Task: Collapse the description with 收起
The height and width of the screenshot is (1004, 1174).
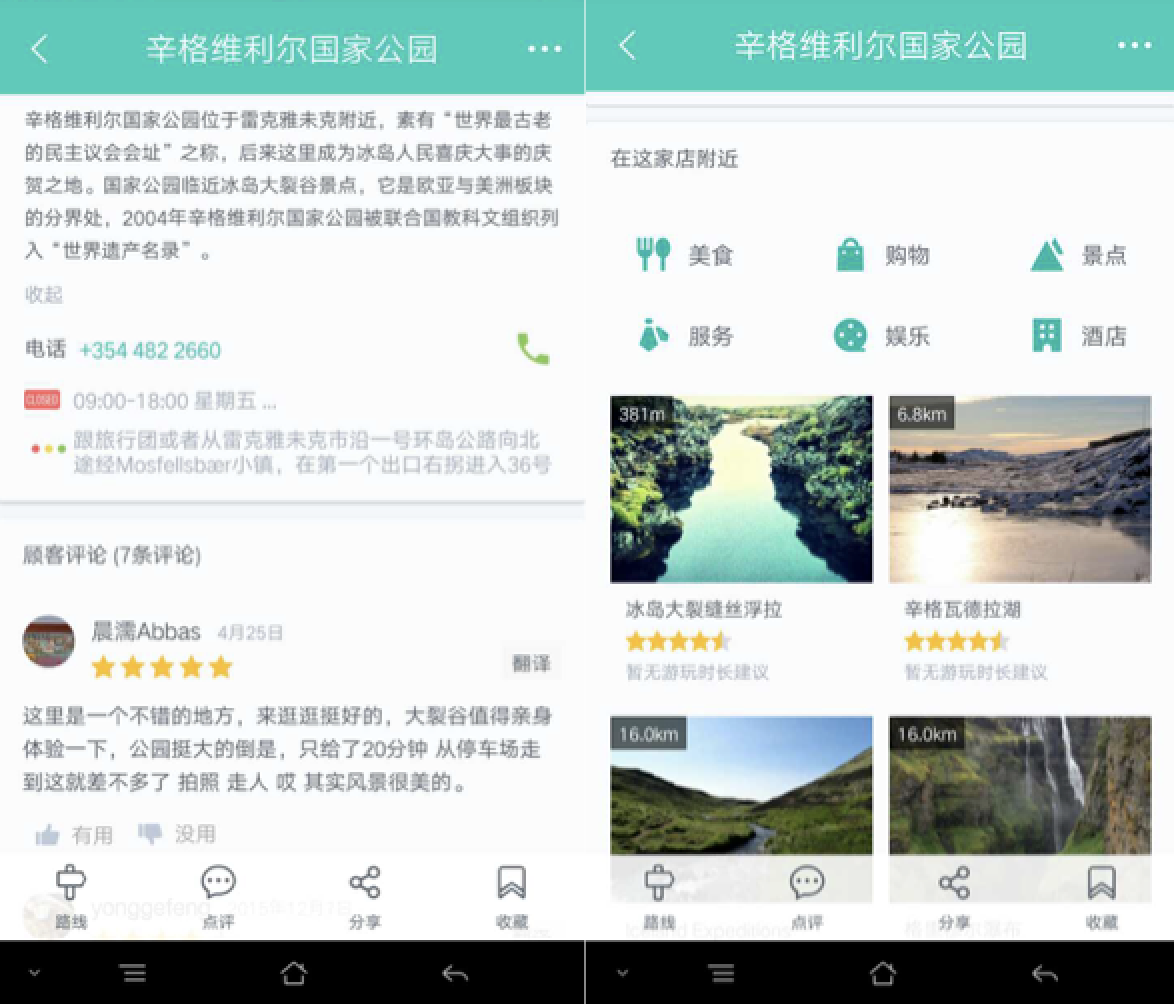Action: coord(43,294)
